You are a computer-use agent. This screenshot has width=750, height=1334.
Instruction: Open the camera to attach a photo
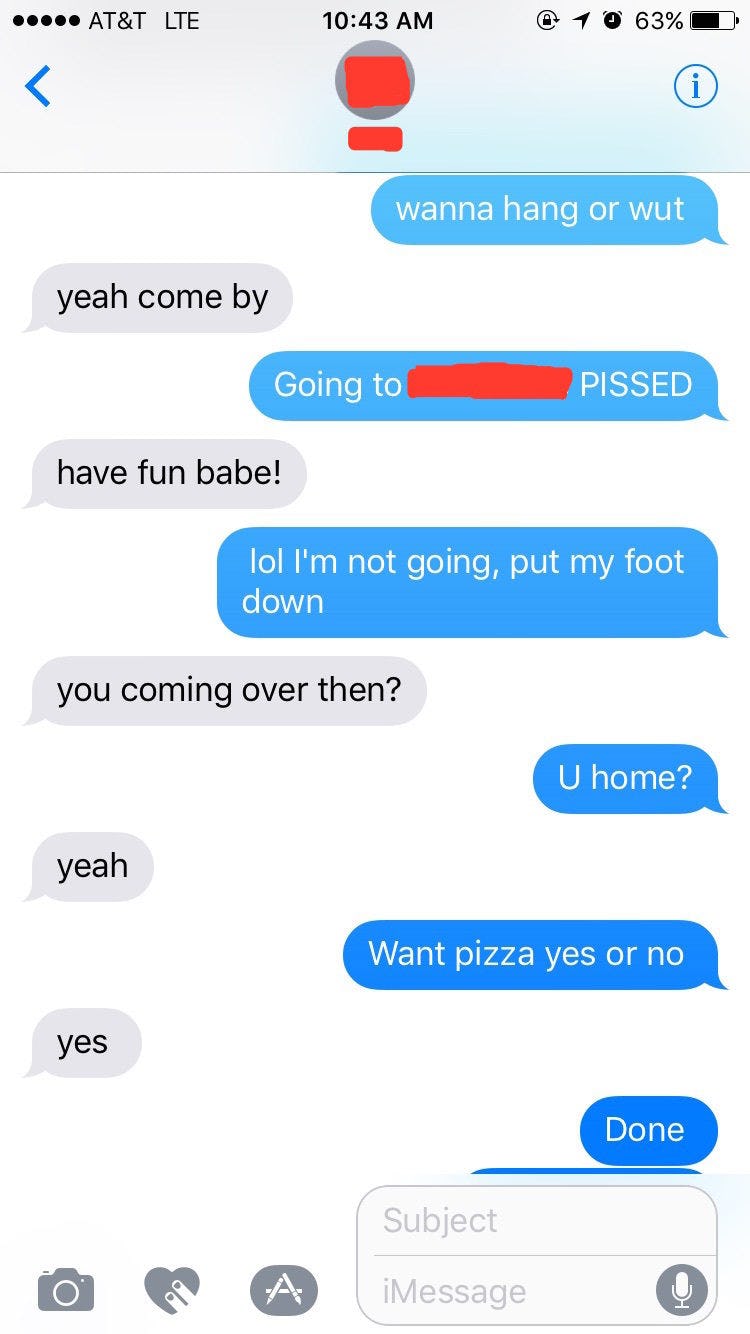[x=66, y=1288]
